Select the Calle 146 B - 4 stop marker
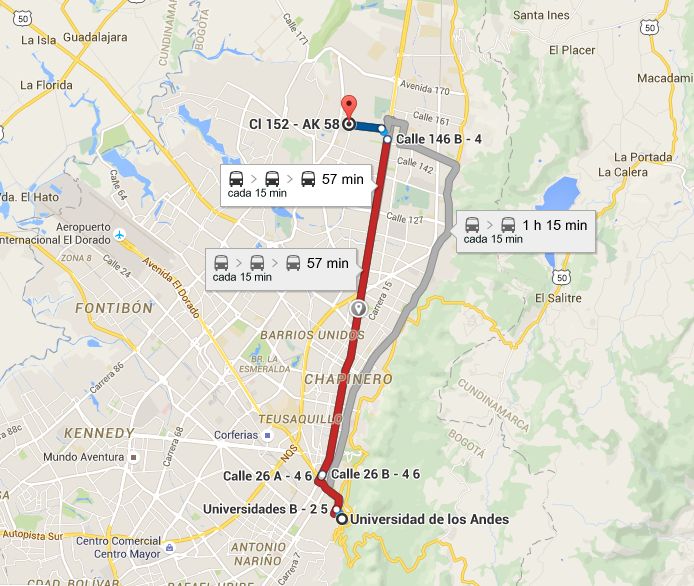Image resolution: width=694 pixels, height=586 pixels. [387, 139]
